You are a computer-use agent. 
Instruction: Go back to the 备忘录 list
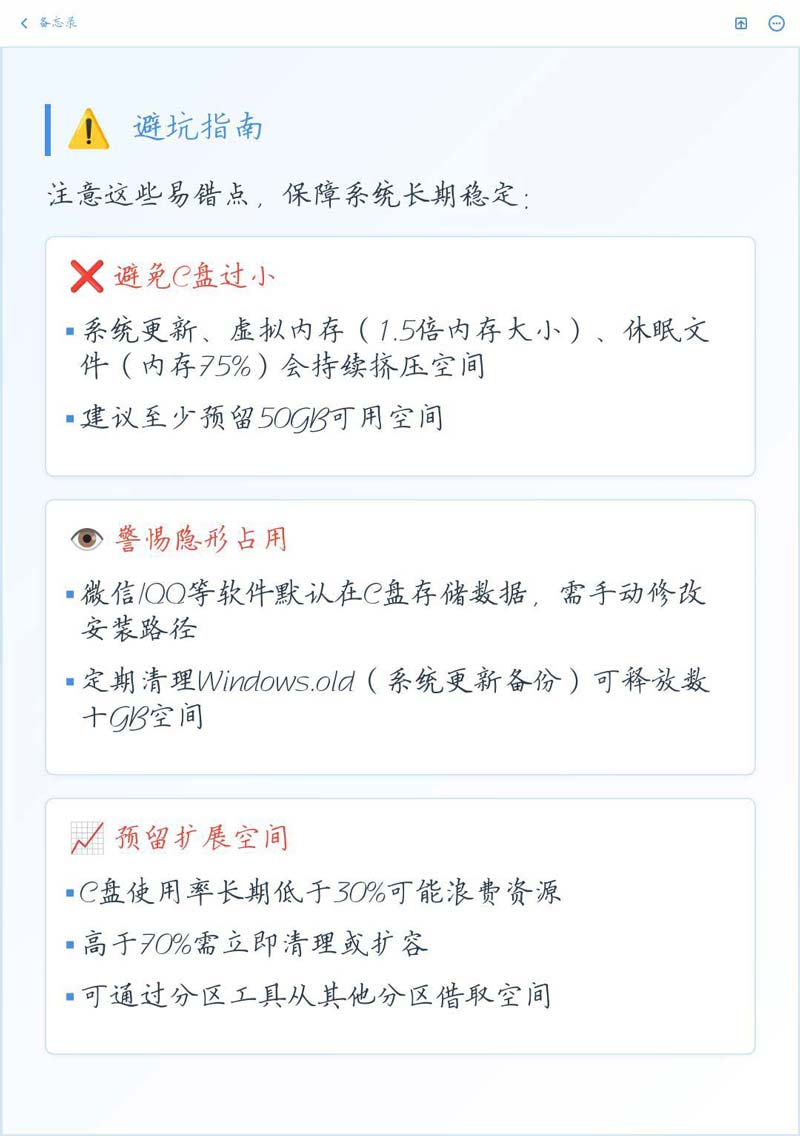(47, 23)
